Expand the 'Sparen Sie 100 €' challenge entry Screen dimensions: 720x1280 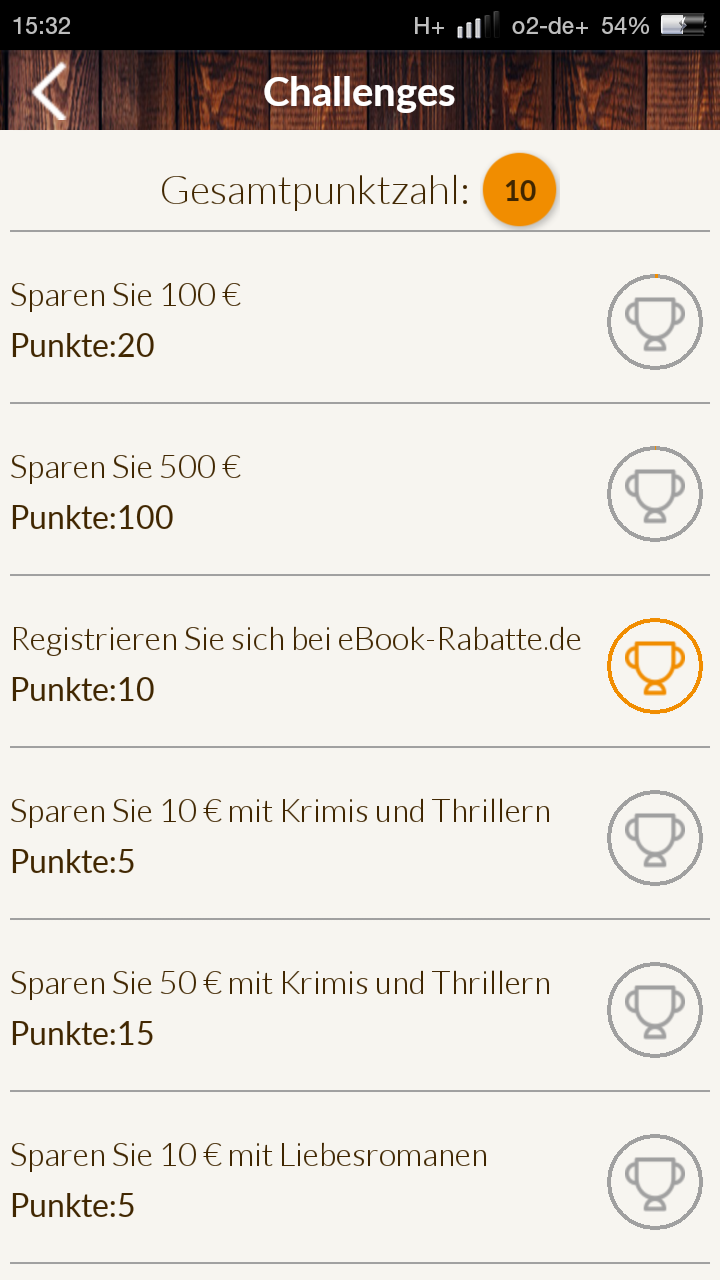pos(300,320)
